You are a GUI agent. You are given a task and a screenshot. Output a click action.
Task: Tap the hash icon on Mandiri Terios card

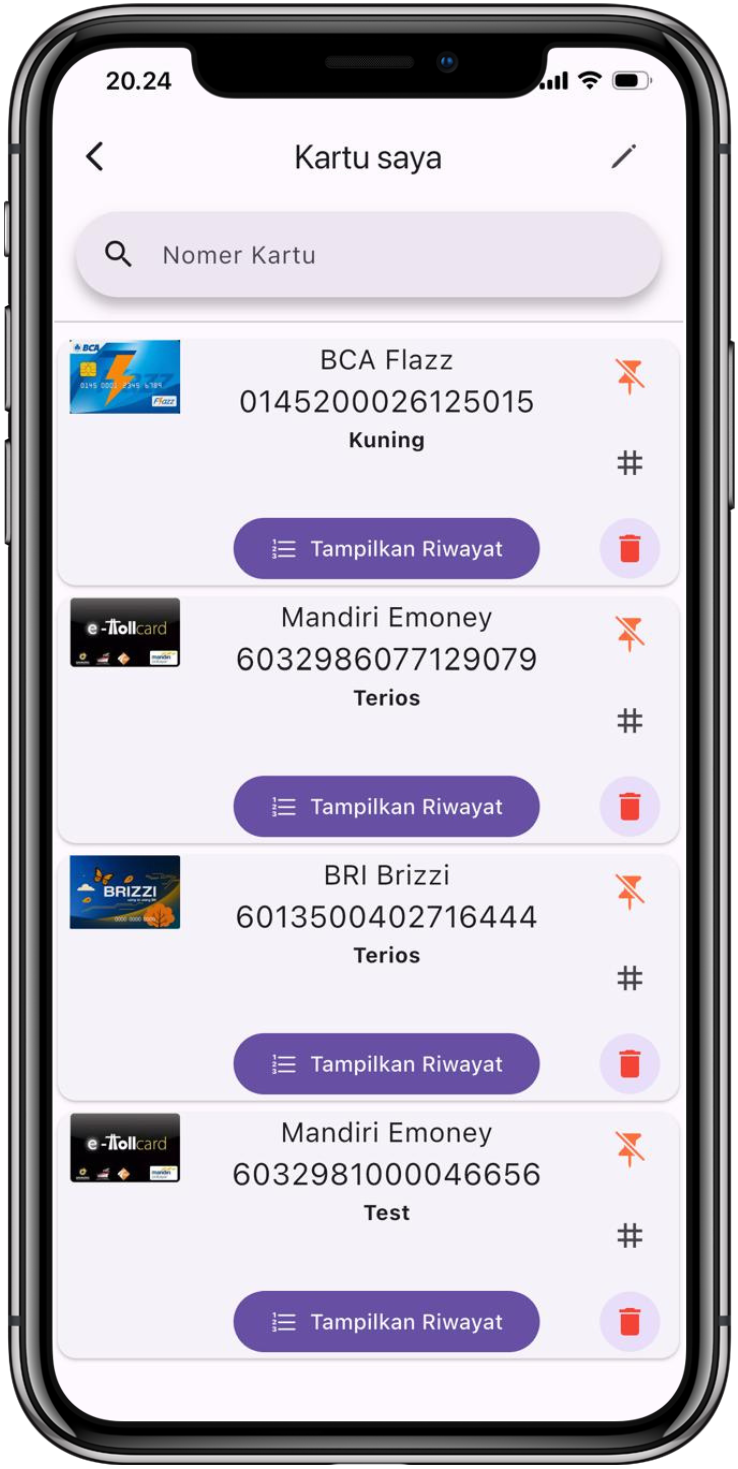tap(629, 721)
